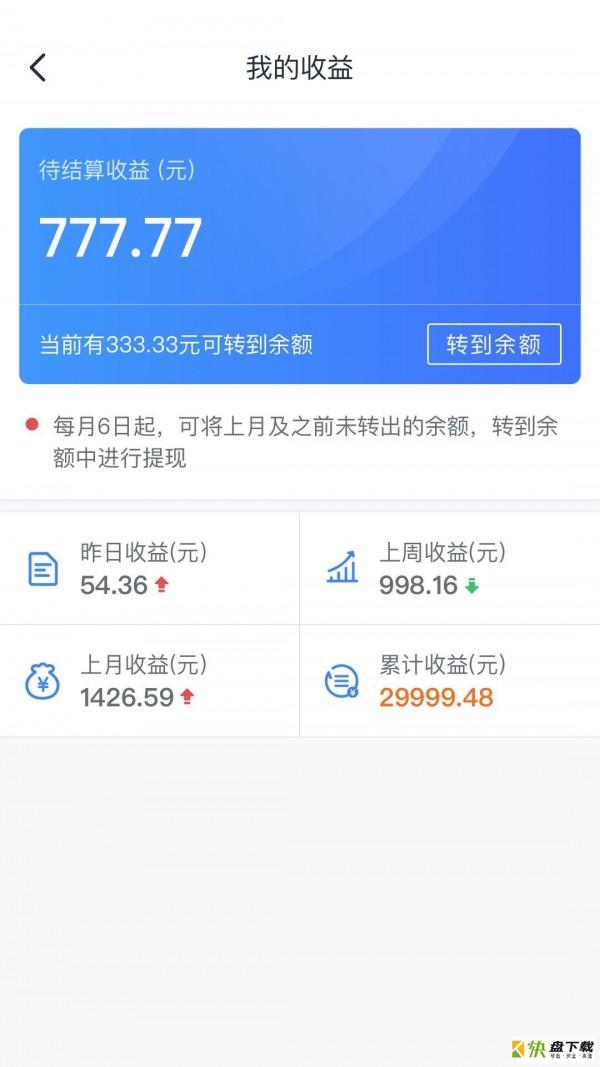Go back from 我的收益 page
This screenshot has height=1067, width=600.
(x=38, y=68)
